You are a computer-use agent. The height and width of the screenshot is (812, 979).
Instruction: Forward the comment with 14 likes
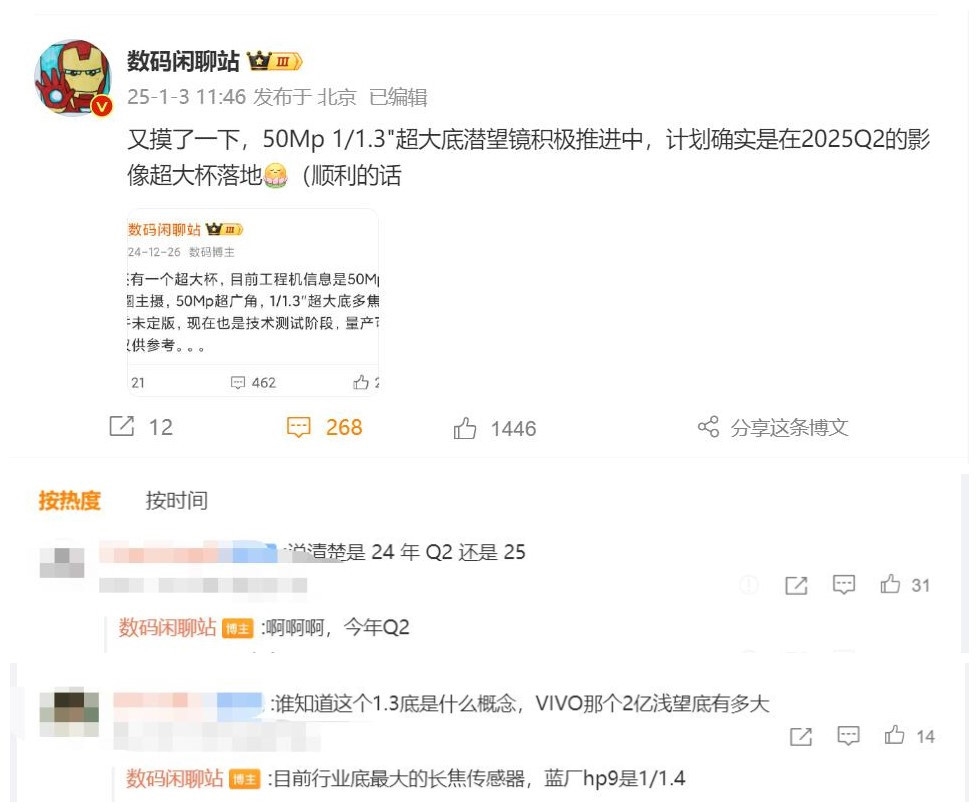(801, 737)
